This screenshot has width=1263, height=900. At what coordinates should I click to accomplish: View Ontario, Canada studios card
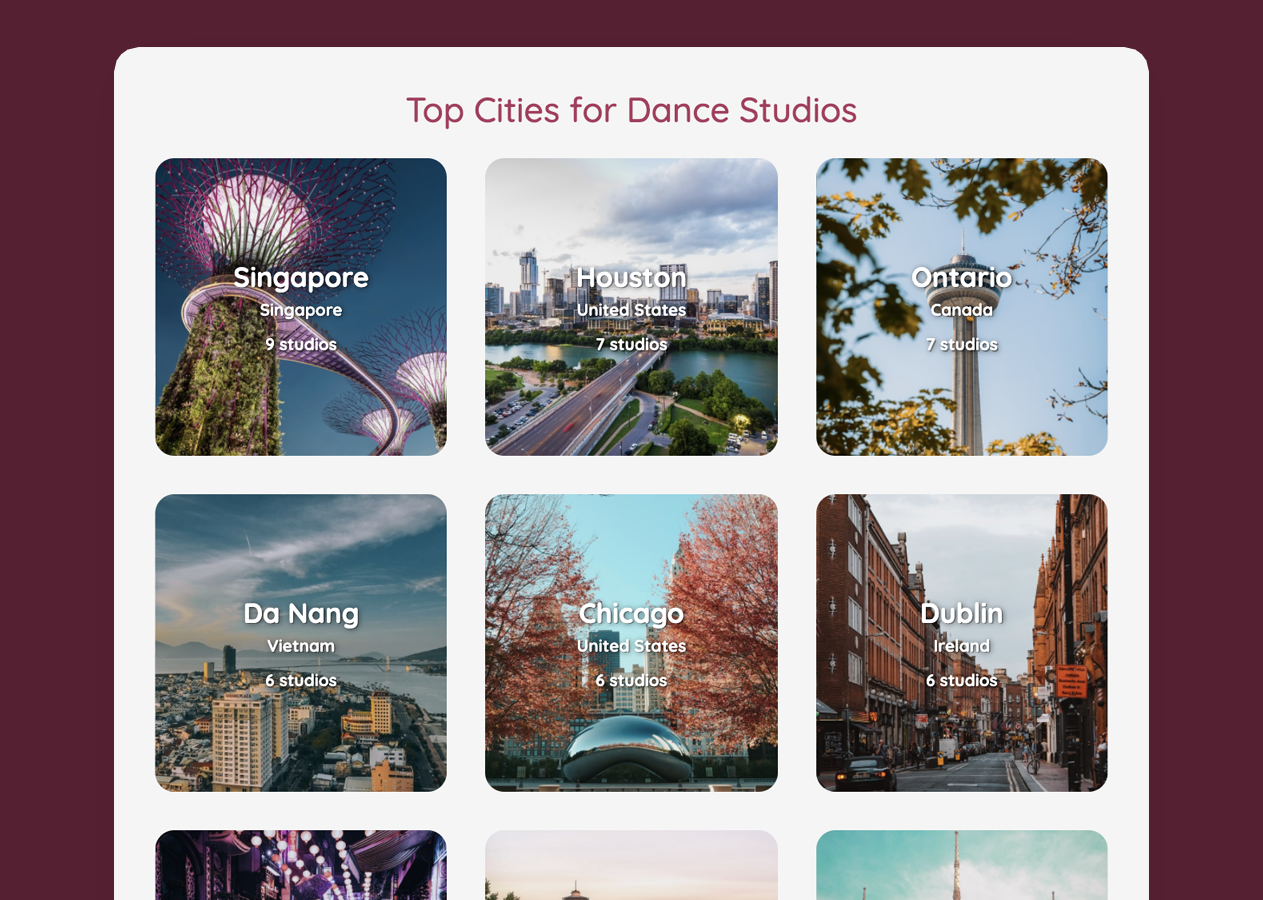(961, 307)
